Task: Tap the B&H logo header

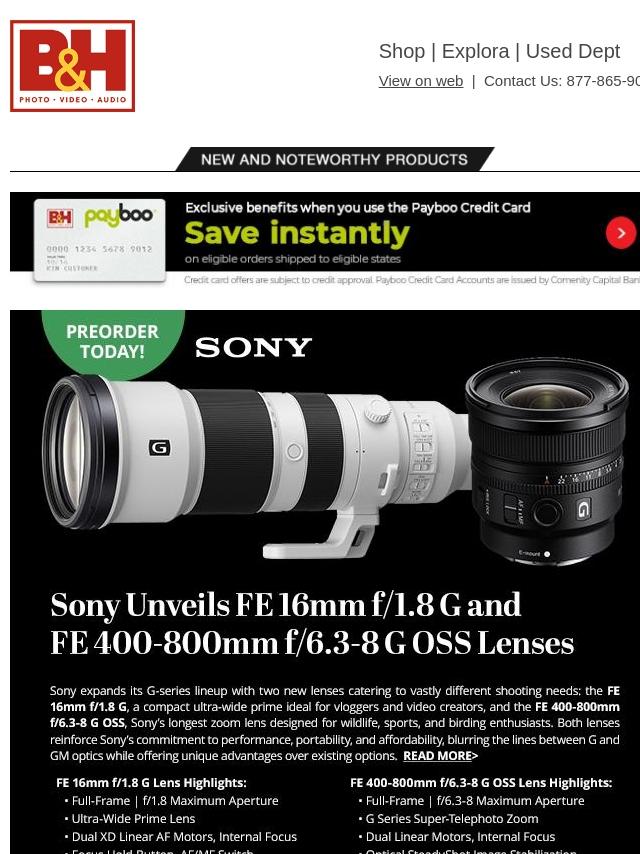Action: click(x=73, y=66)
